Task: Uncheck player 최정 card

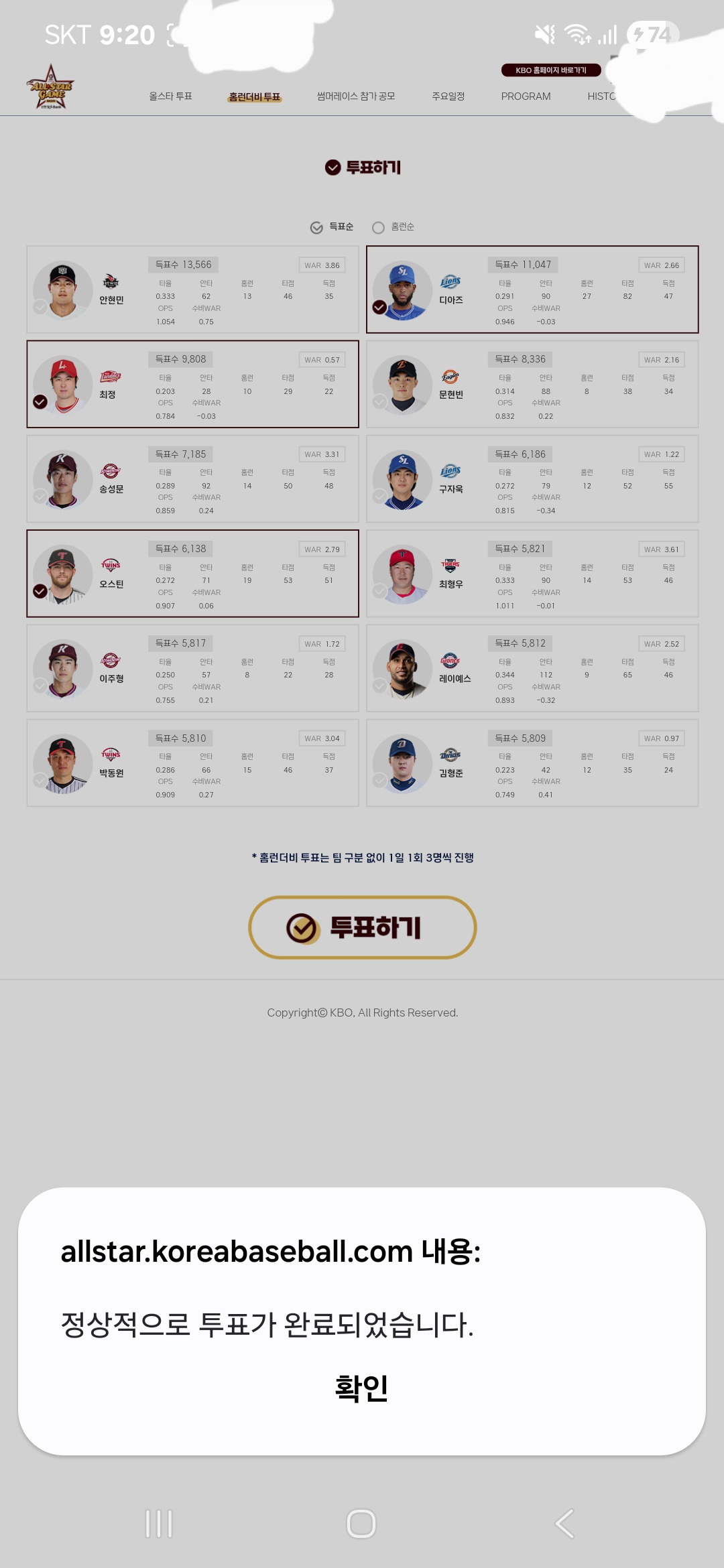Action: 192,384
